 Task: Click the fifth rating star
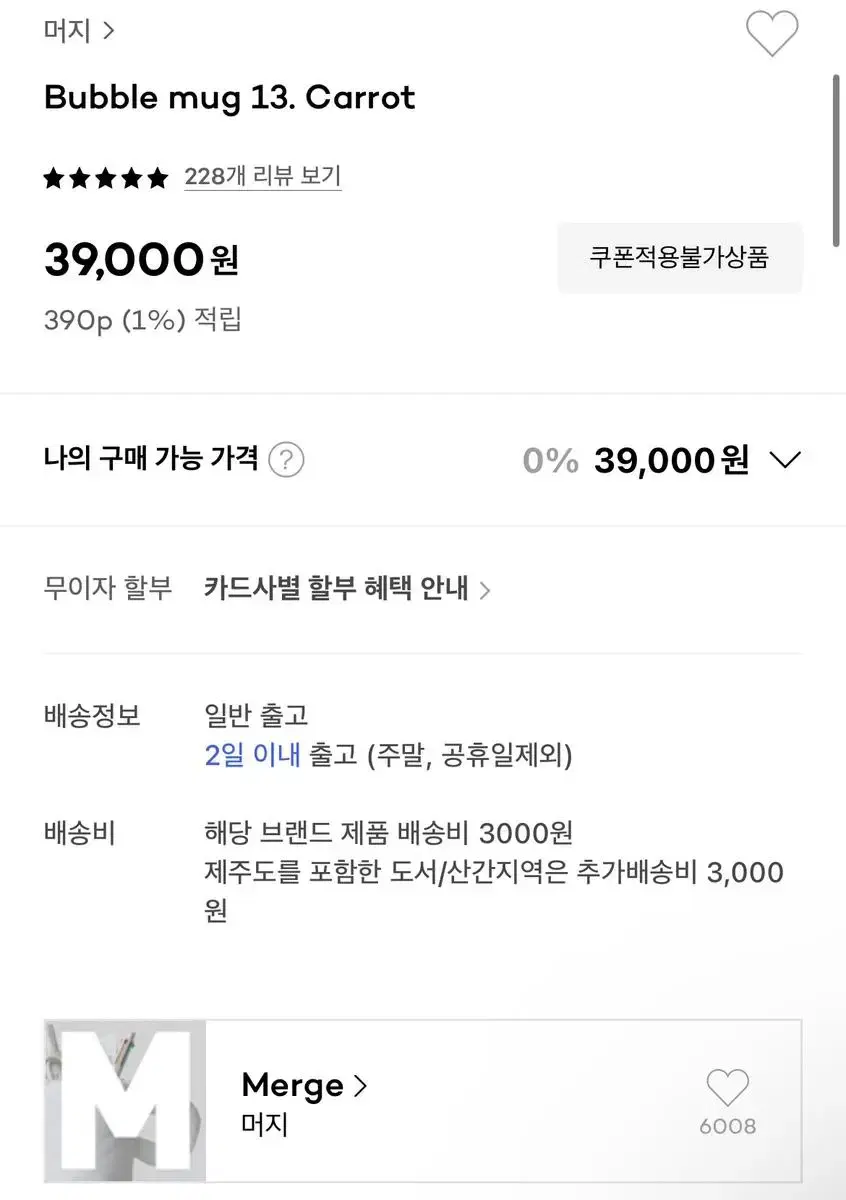(x=155, y=178)
